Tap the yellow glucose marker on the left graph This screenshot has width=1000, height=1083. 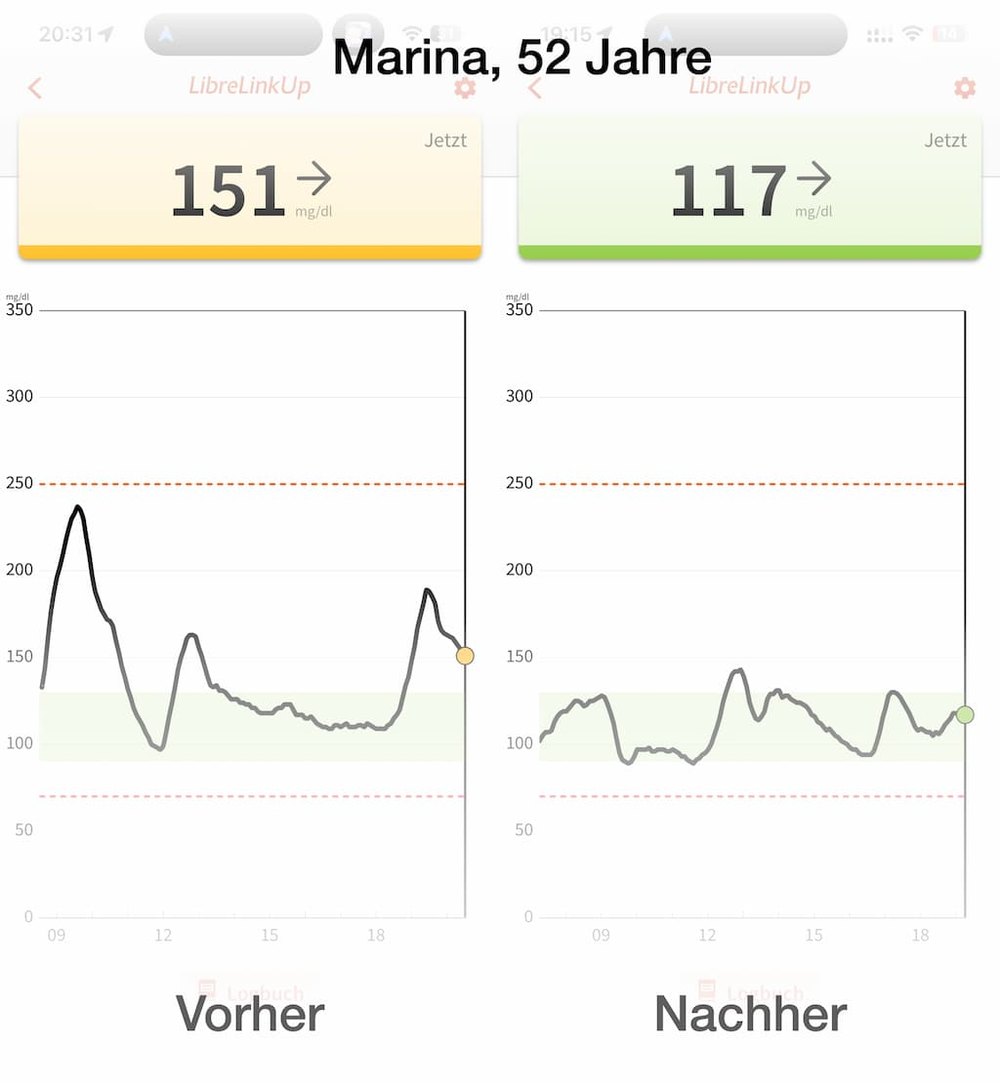pyautogui.click(x=464, y=655)
